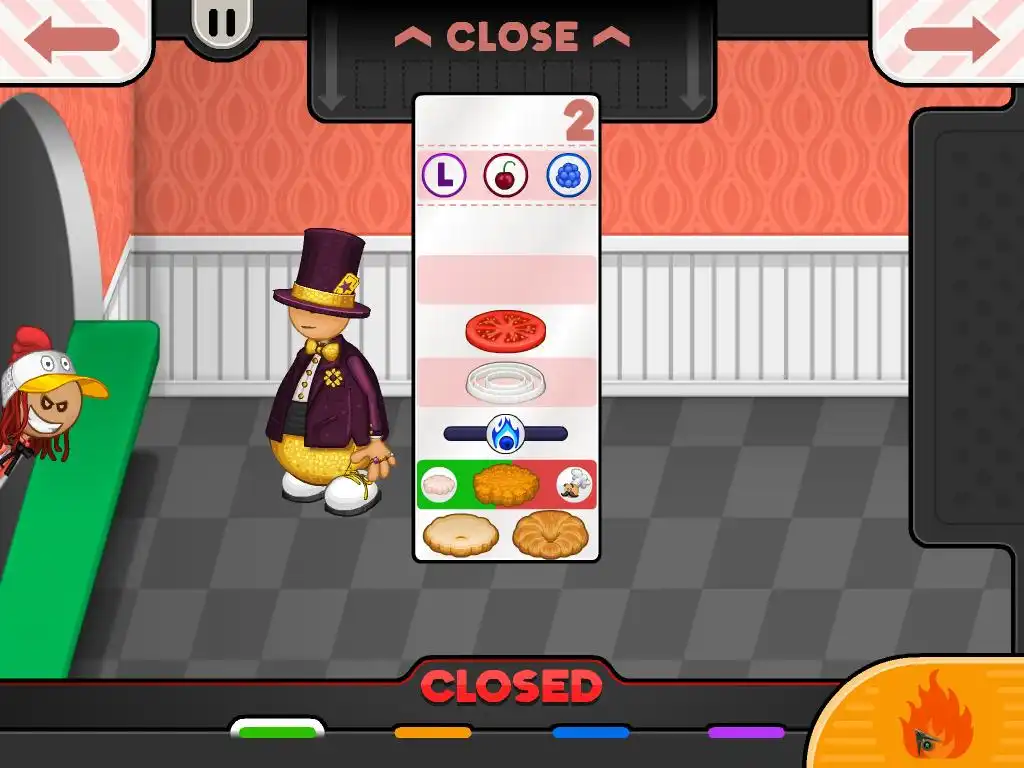Select the blue station tab
The width and height of the screenshot is (1024, 768).
[590, 732]
